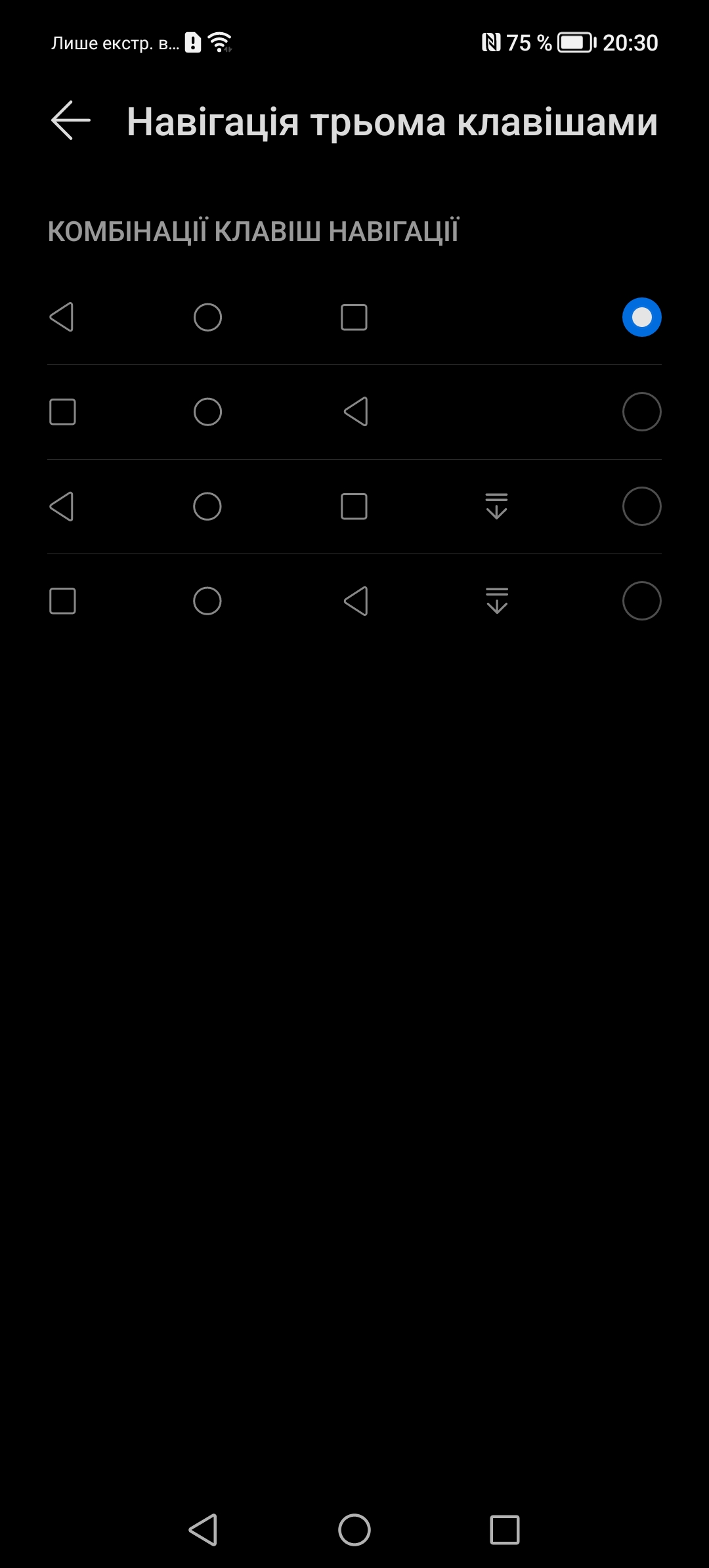
Task: Select back-home-recents layout with notification panel key
Action: (x=354, y=507)
